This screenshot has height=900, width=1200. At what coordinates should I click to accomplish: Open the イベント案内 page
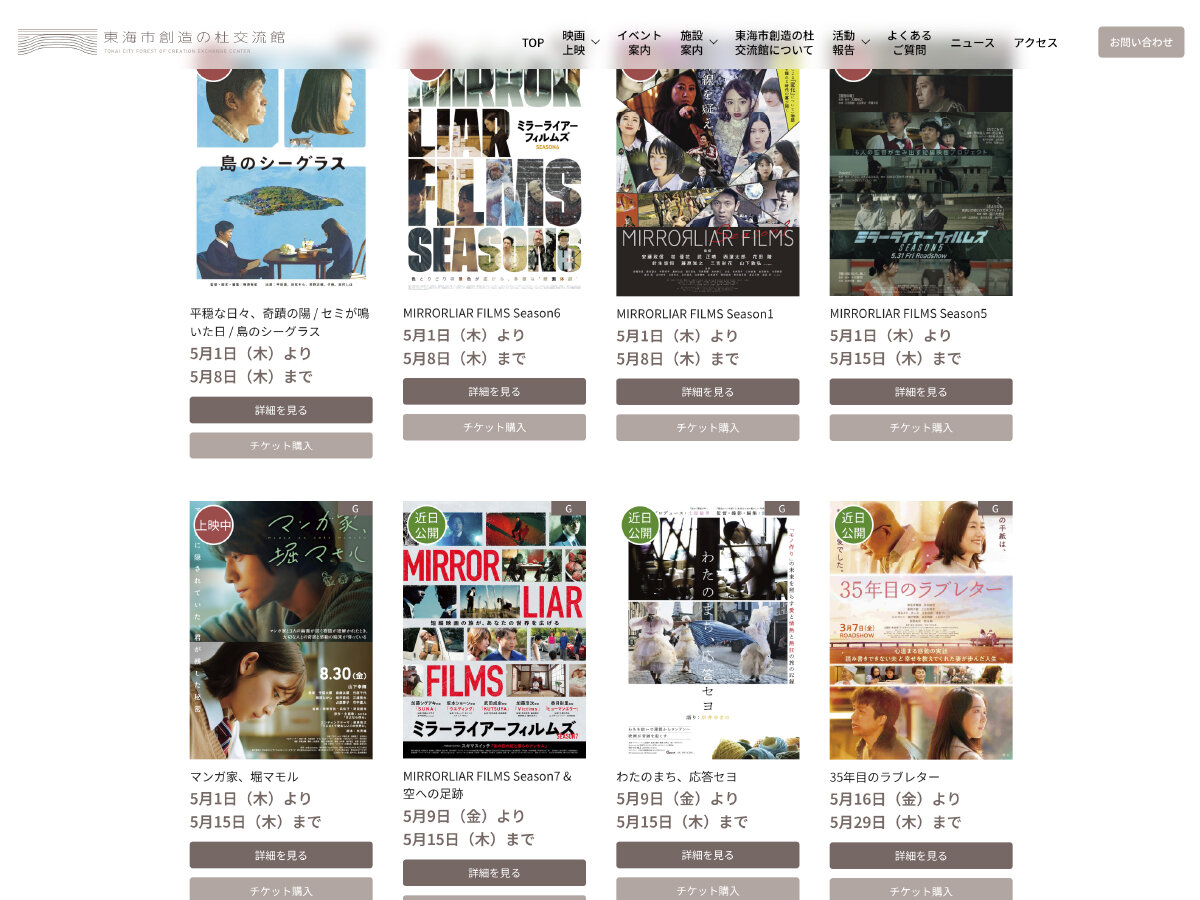pyautogui.click(x=639, y=42)
